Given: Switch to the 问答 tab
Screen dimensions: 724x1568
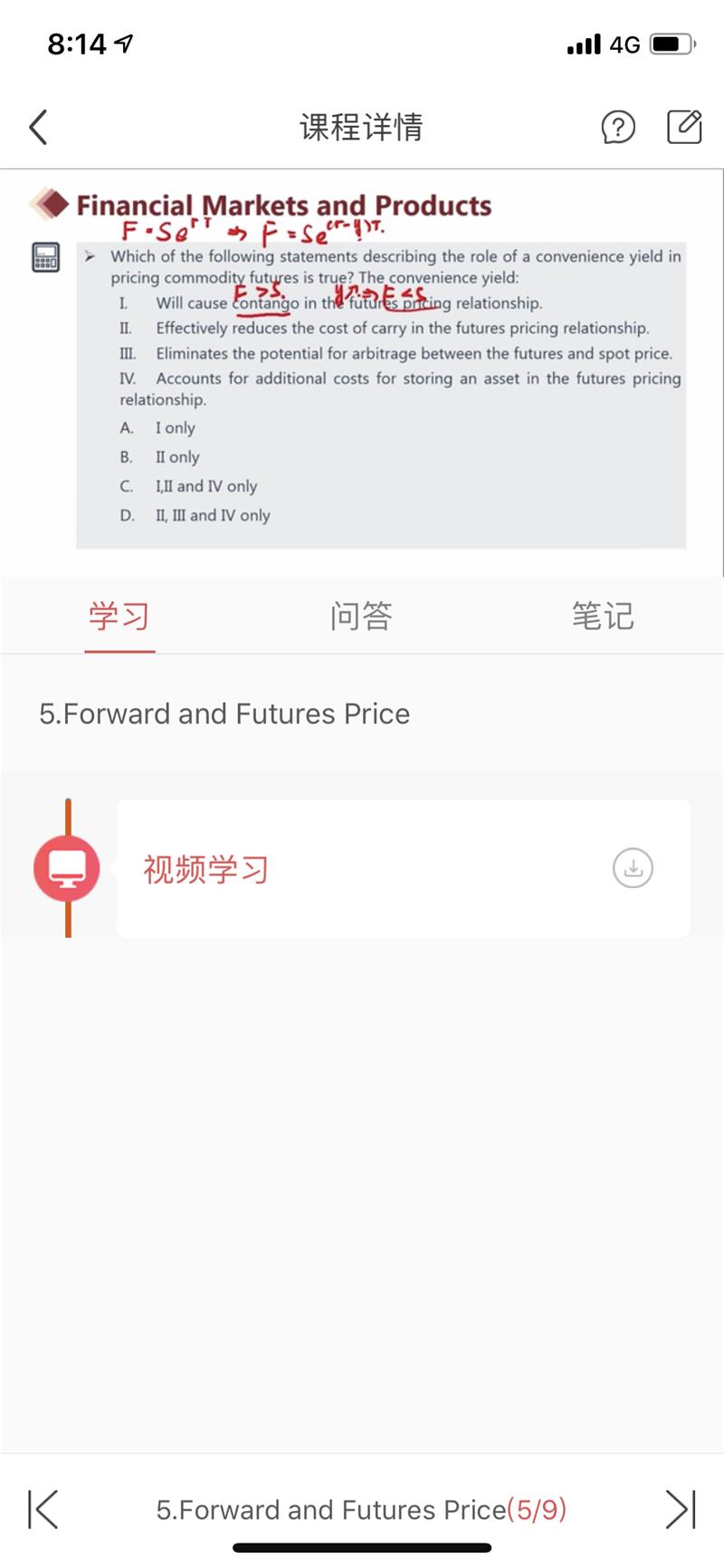Looking at the screenshot, I should click(361, 617).
